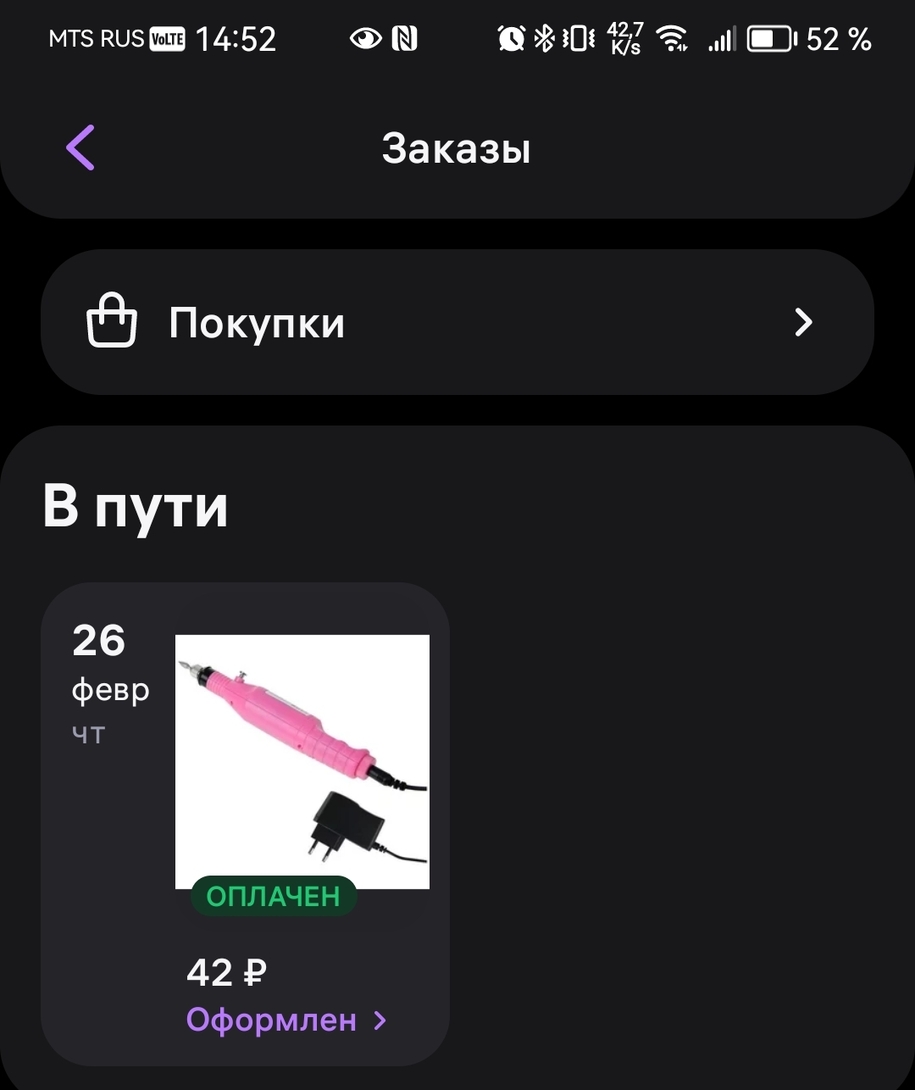The height and width of the screenshot is (1090, 915).
Task: Expand the Покупки row via its chevron
Action: pos(802,321)
